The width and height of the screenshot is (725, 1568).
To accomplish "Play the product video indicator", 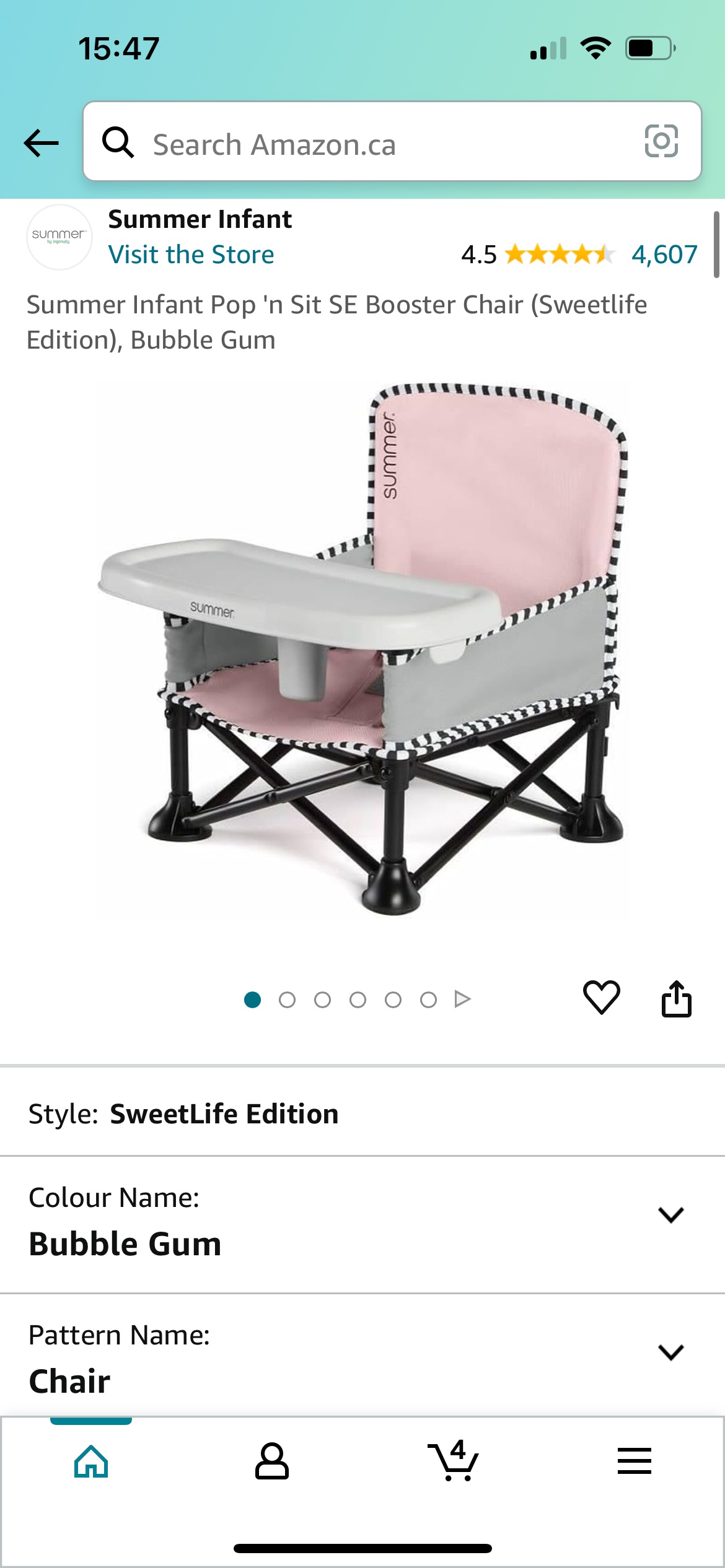I will (462, 999).
